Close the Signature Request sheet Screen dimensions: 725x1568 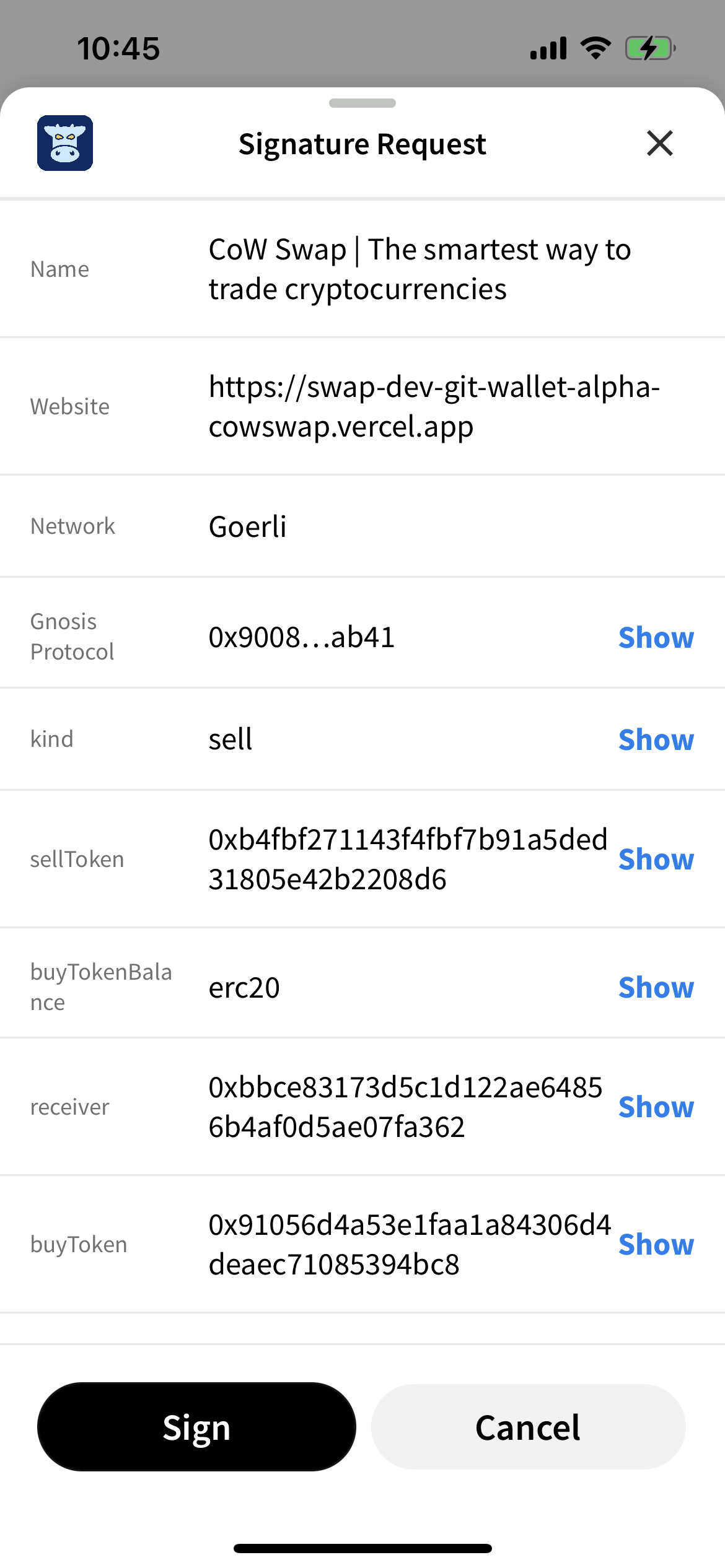[659, 144]
